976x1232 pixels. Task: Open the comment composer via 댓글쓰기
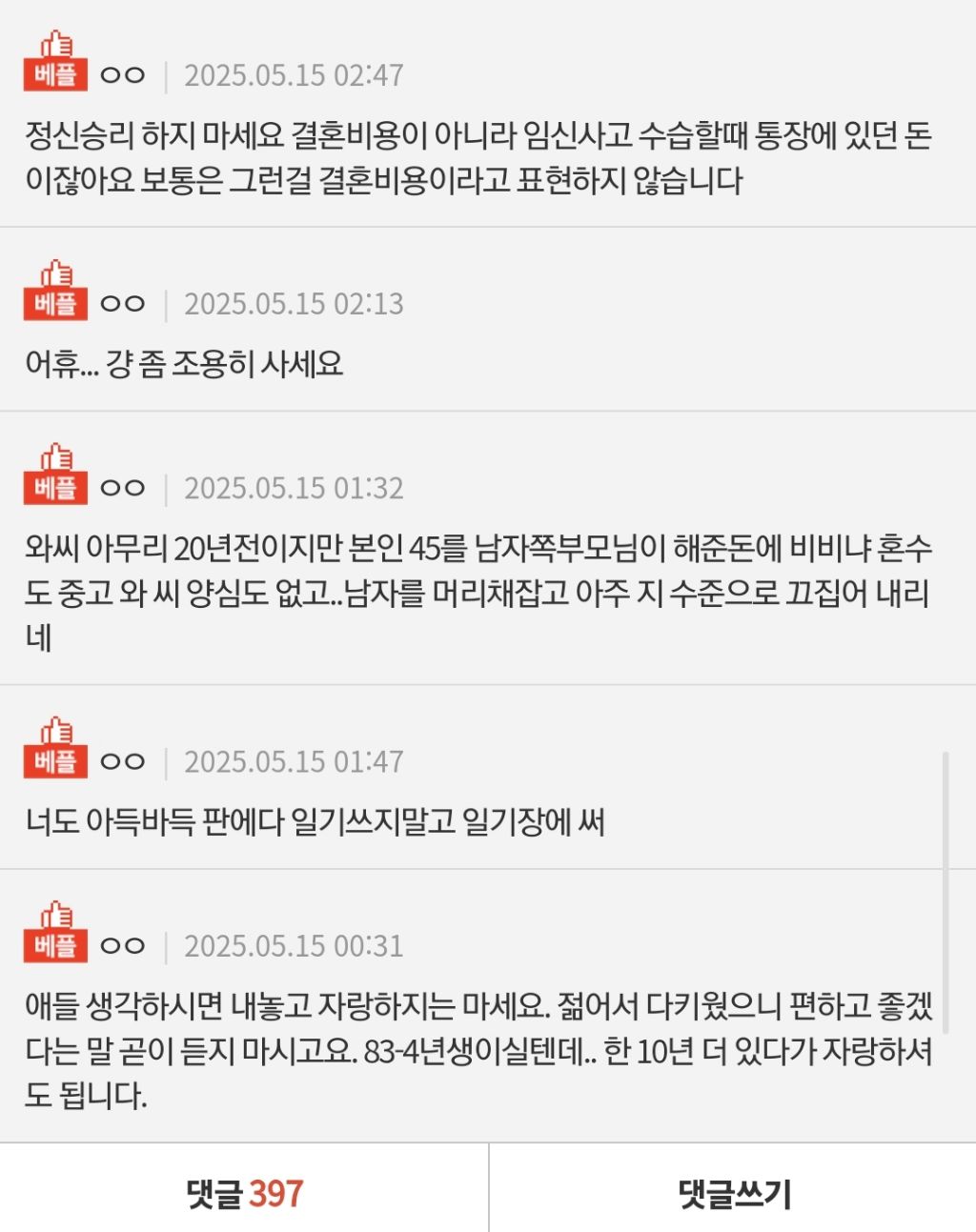point(731,1190)
